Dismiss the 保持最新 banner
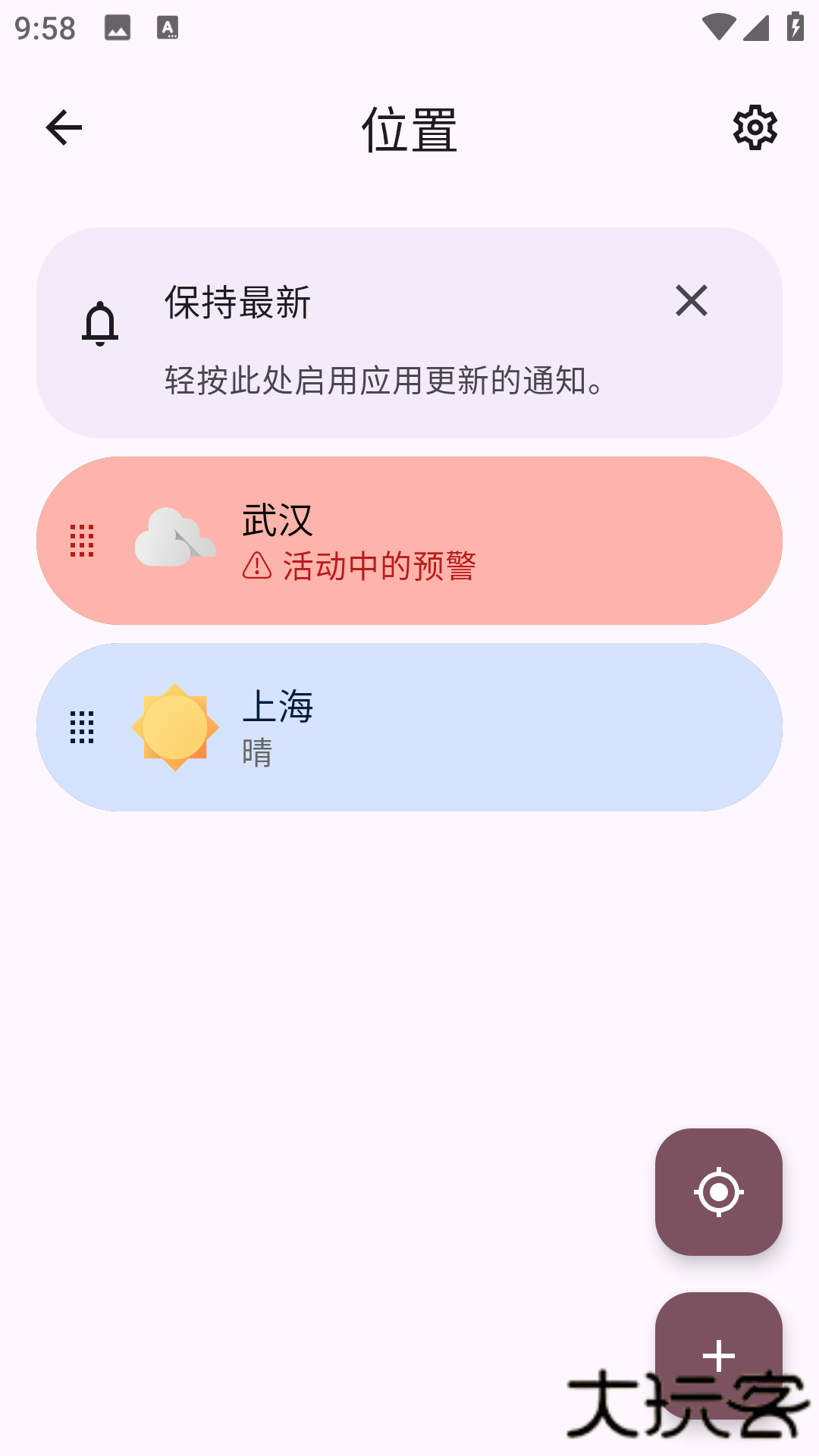This screenshot has height=1456, width=819. pos(691,301)
